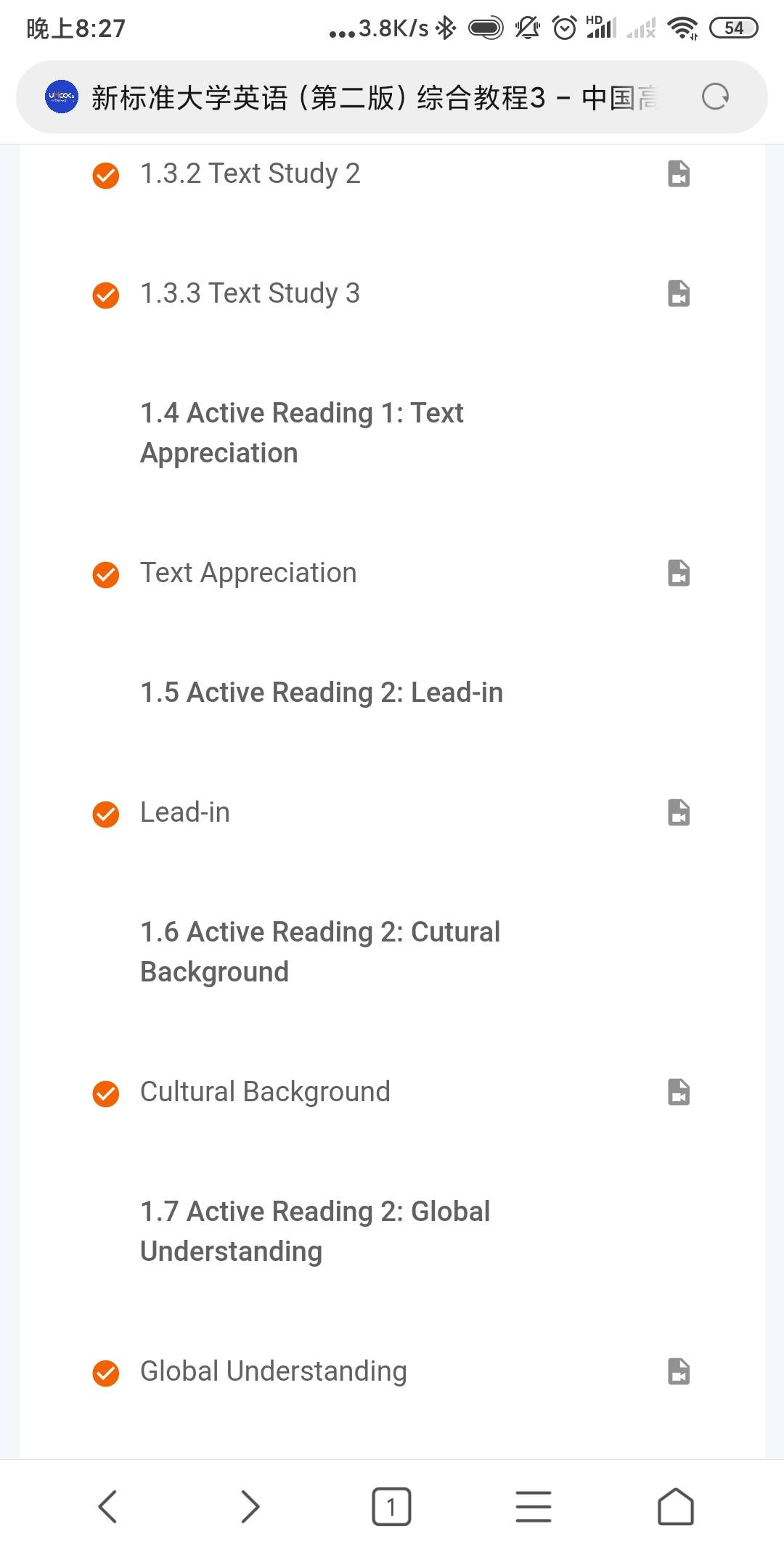Tap the browser address bar title

point(374,97)
